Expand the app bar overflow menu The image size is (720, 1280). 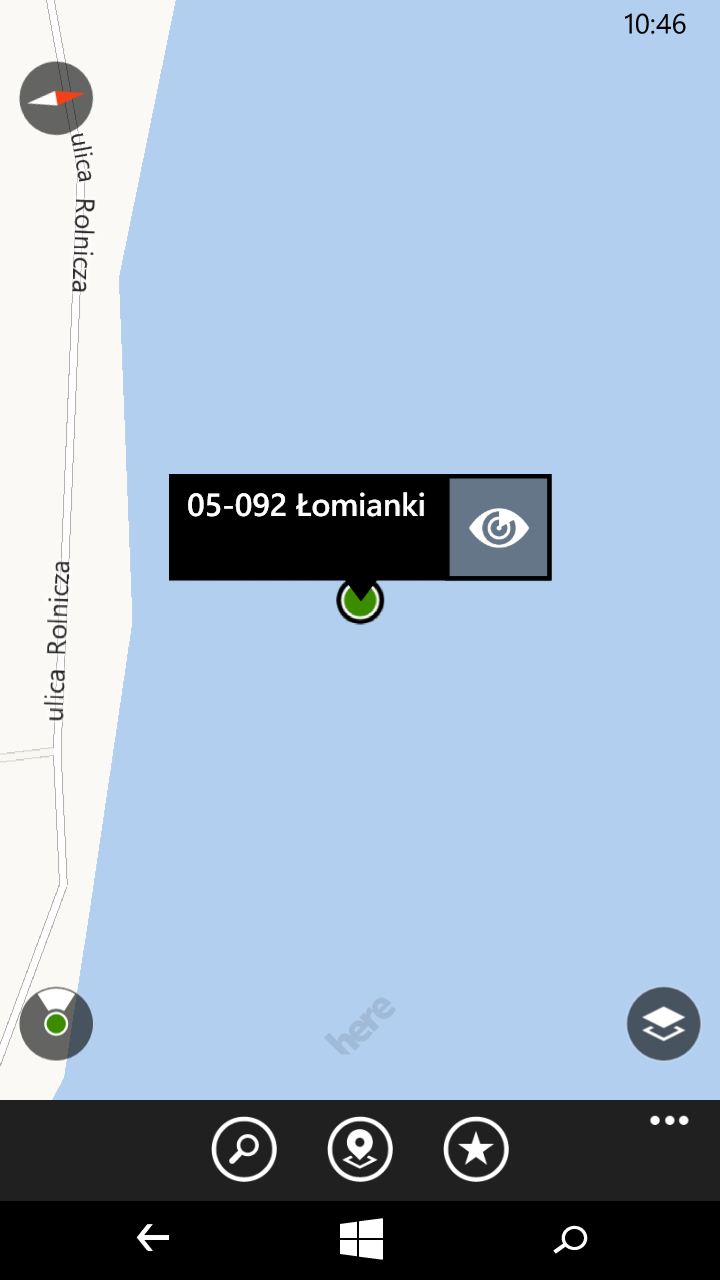point(669,1120)
